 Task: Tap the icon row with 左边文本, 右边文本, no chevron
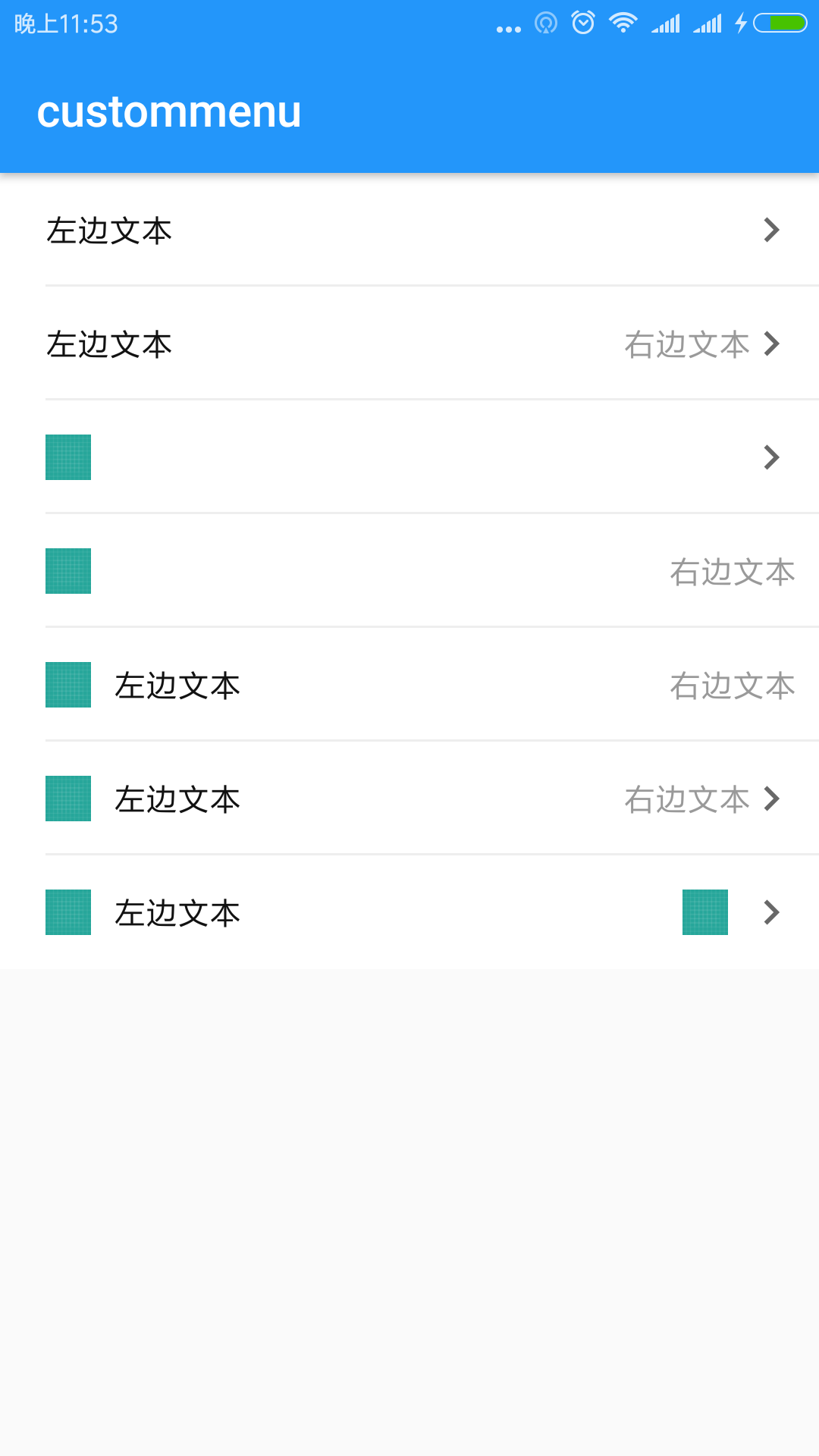(x=409, y=685)
